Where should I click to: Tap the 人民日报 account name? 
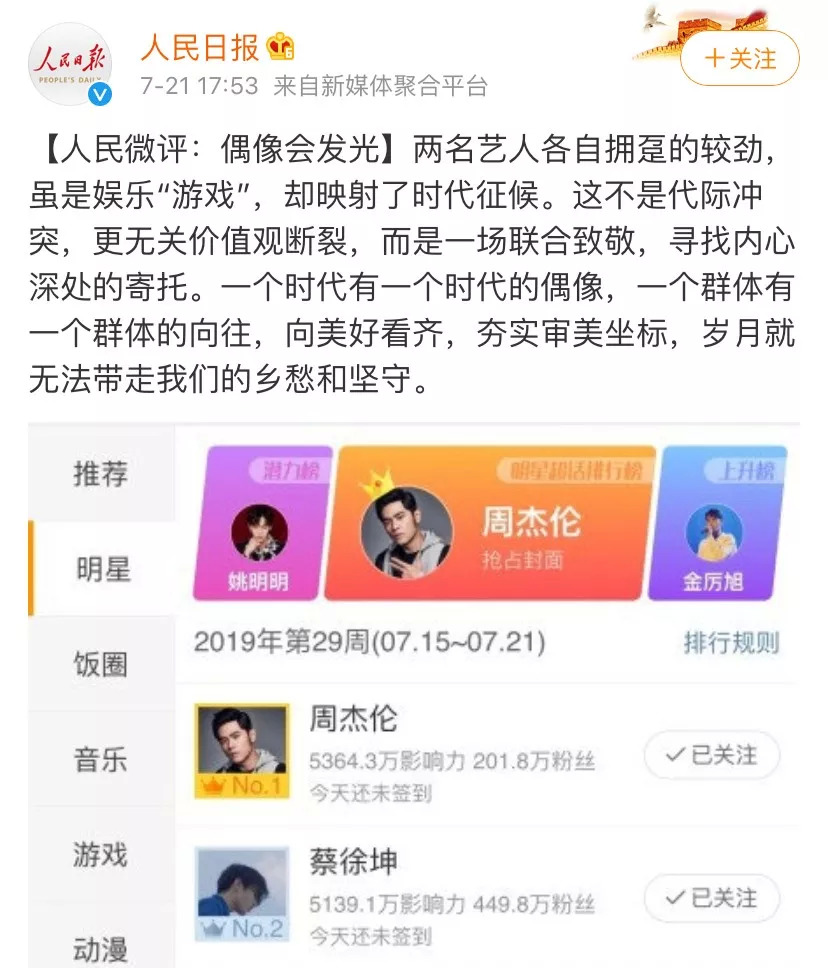[200, 46]
